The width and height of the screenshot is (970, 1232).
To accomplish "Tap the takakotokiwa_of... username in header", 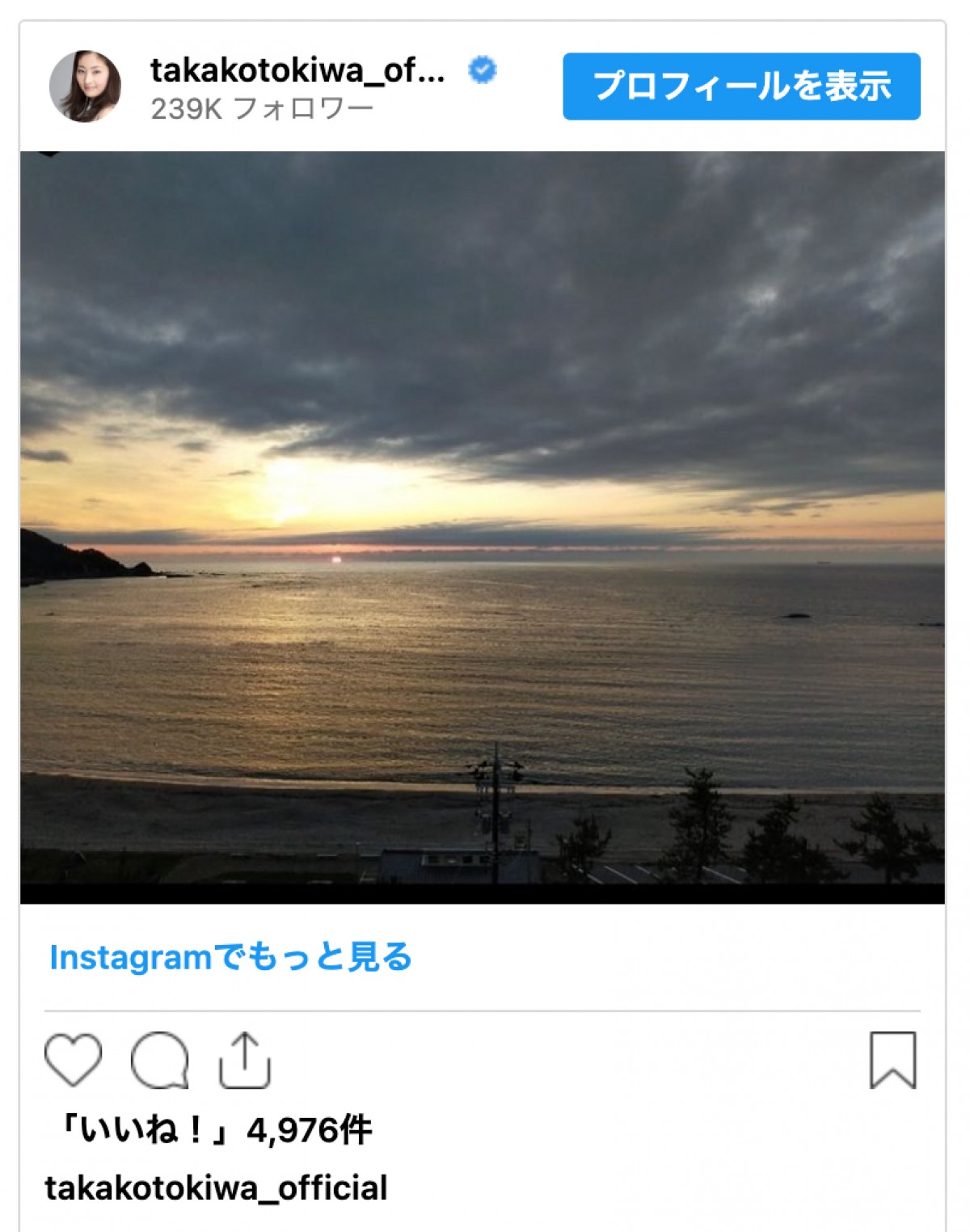I will pyautogui.click(x=297, y=71).
